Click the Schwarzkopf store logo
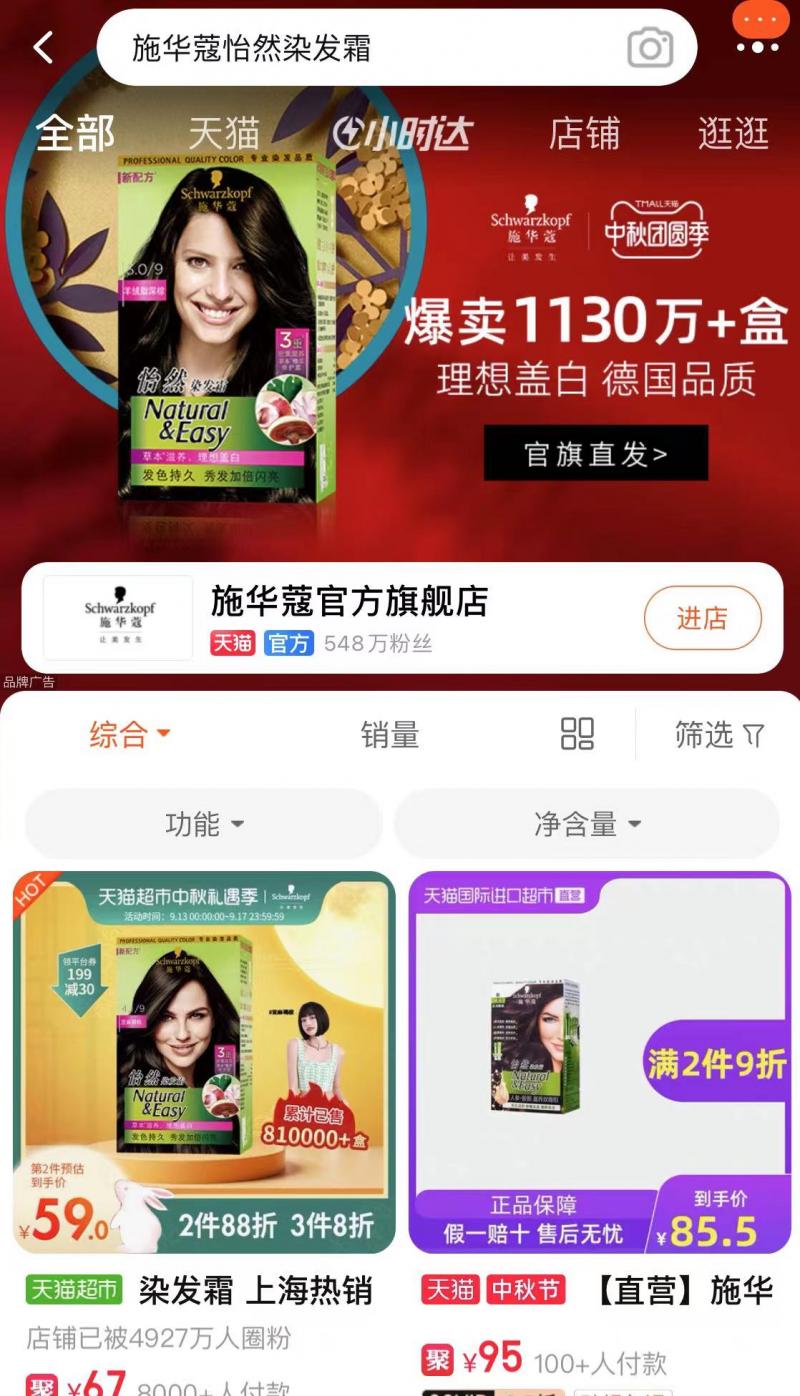Viewport: 800px width, 1396px height. click(x=120, y=617)
